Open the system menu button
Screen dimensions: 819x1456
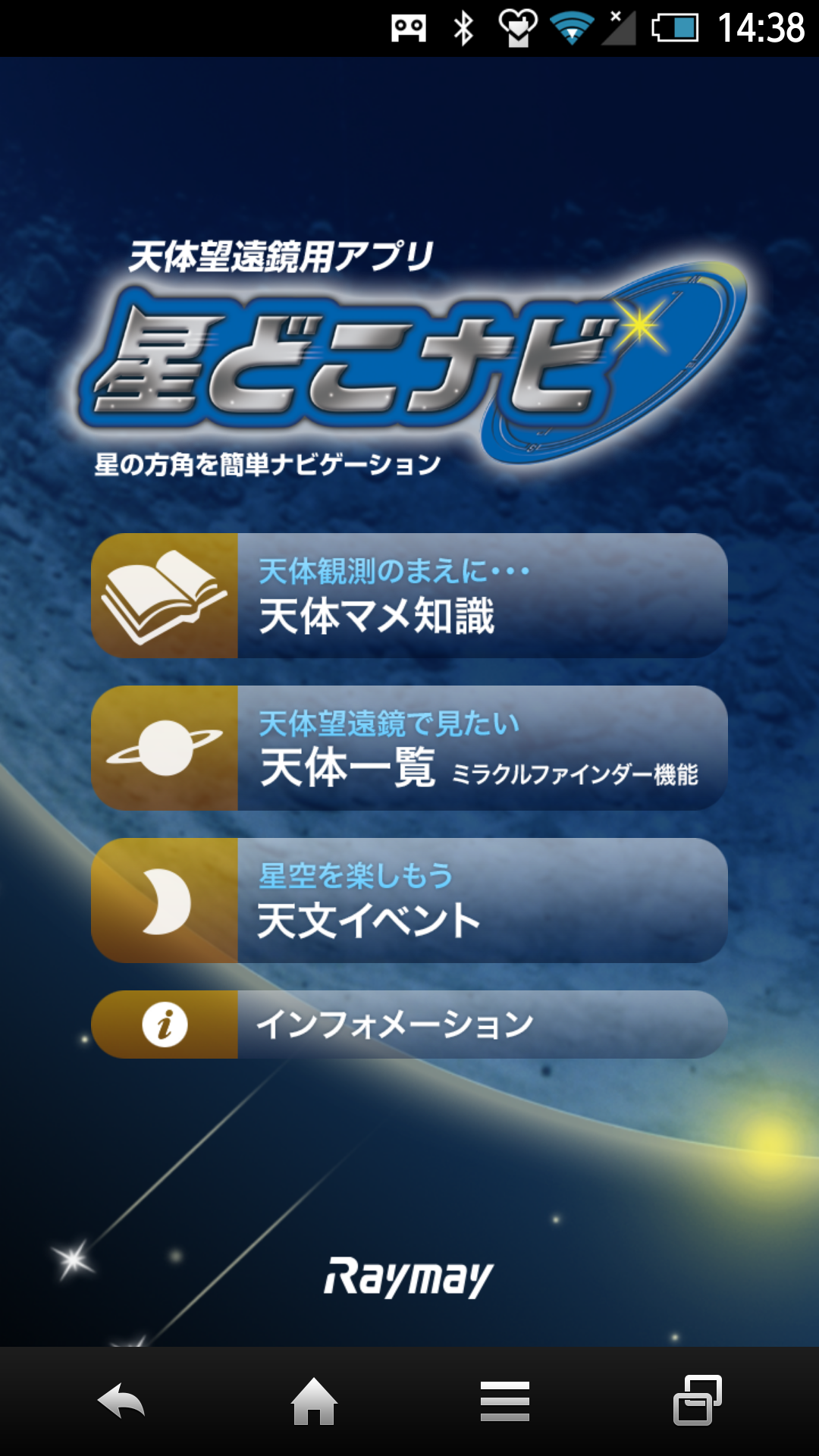click(x=504, y=1401)
